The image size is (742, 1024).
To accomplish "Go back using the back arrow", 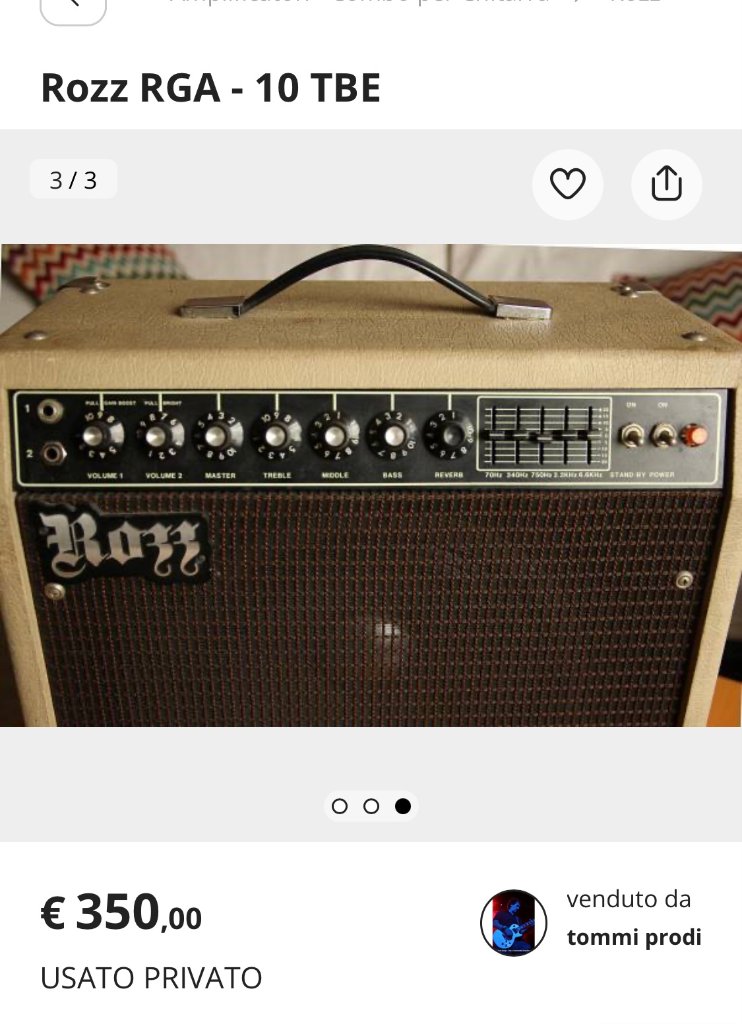I will (73, 5).
